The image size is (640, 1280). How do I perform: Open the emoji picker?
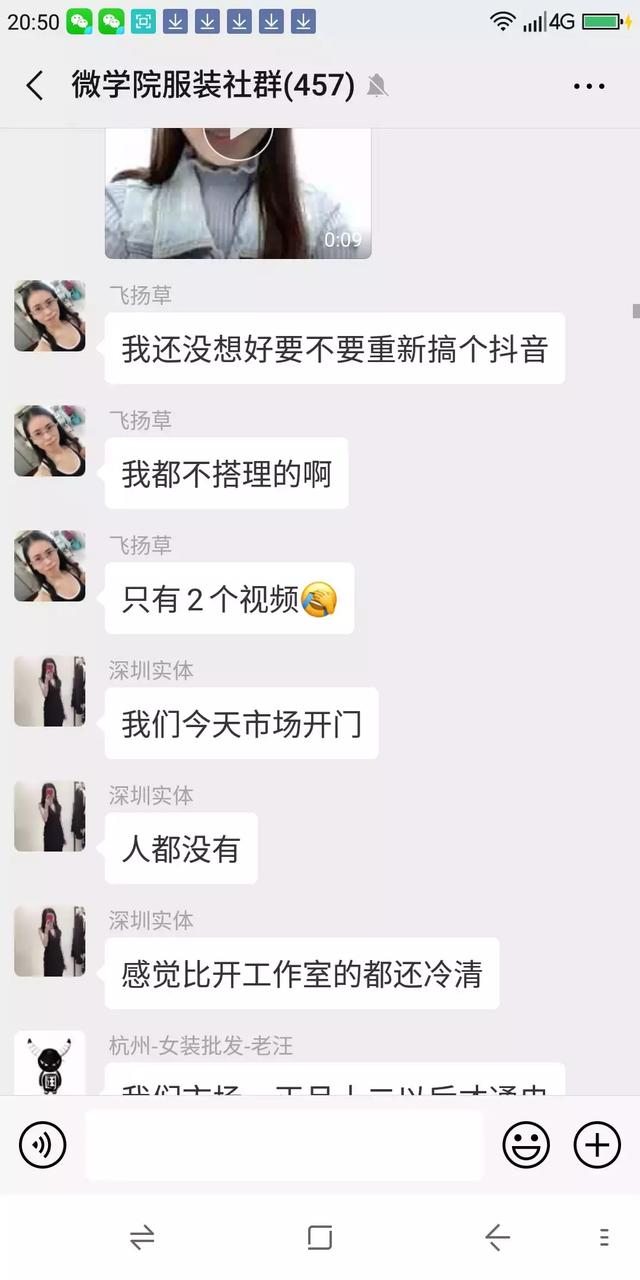pos(526,1145)
